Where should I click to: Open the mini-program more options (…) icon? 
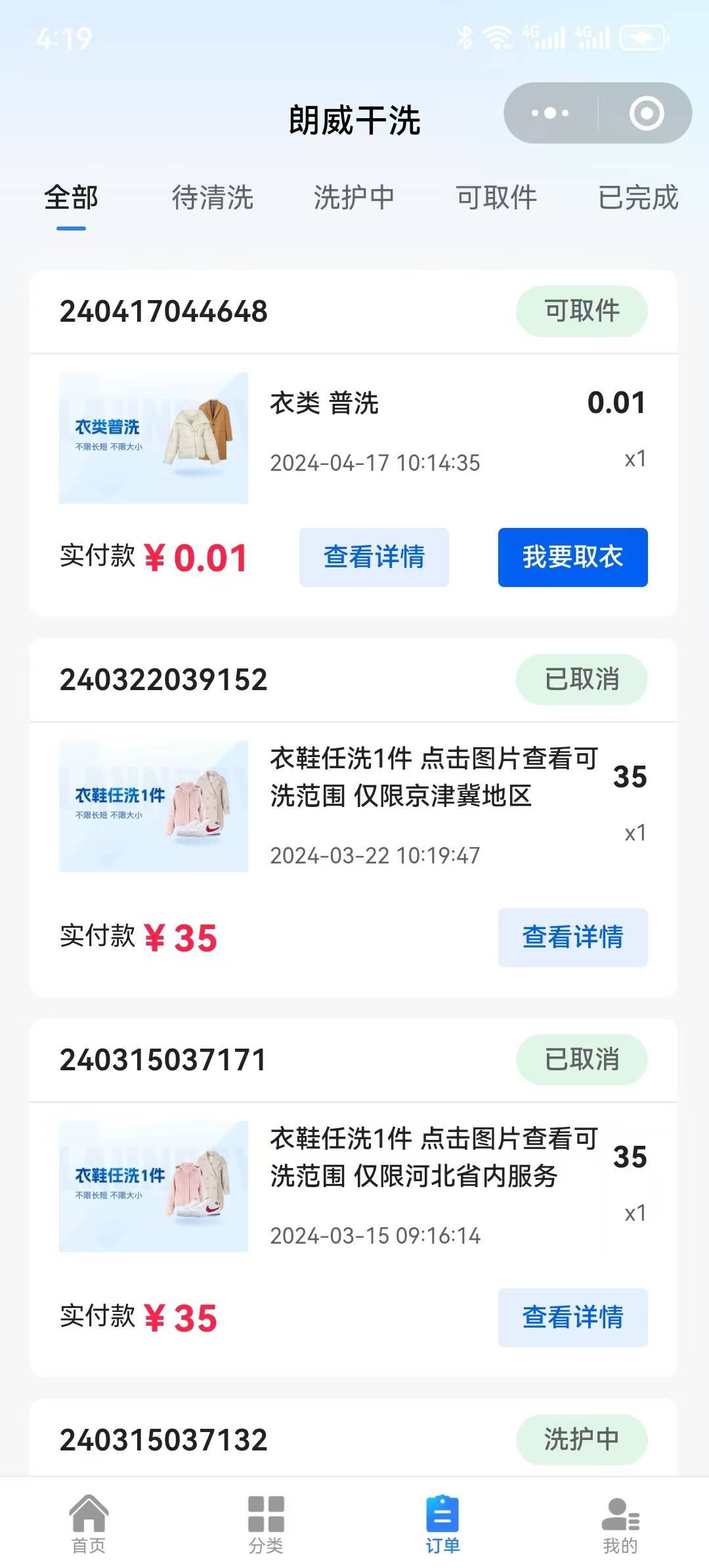point(551,113)
